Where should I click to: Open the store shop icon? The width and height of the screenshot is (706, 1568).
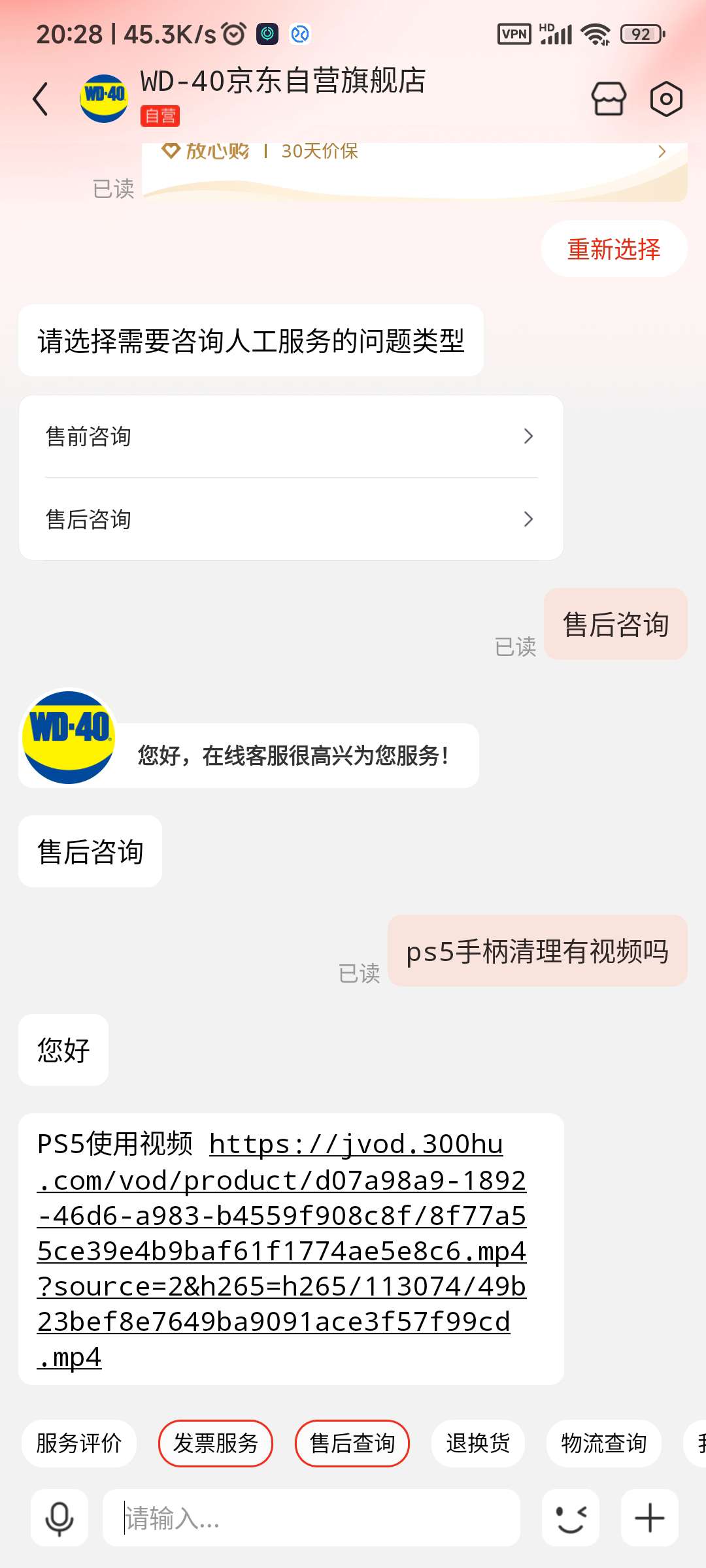(609, 99)
